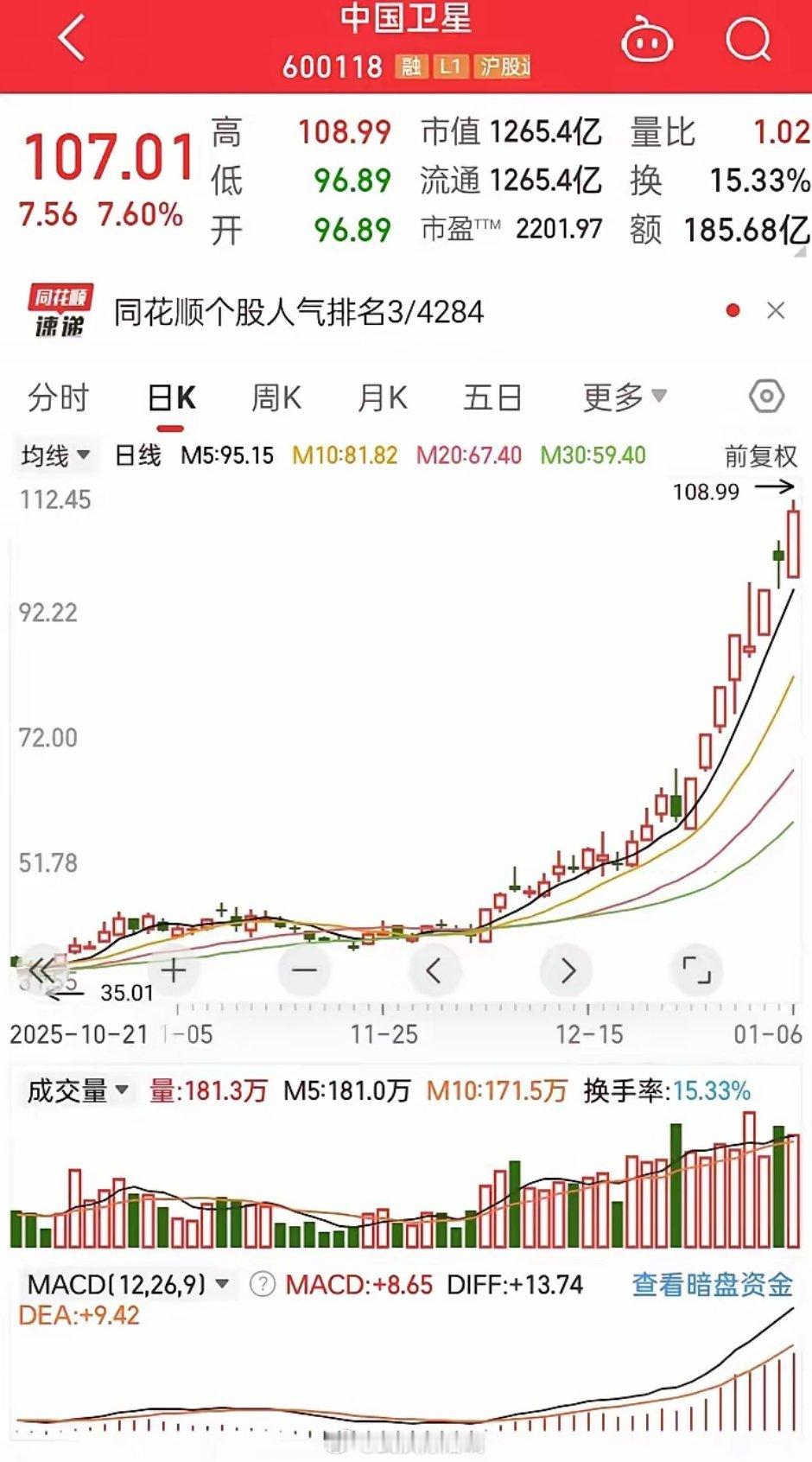The height and width of the screenshot is (1462, 812).
Task: Switch to the 分时 tab
Action: click(58, 397)
